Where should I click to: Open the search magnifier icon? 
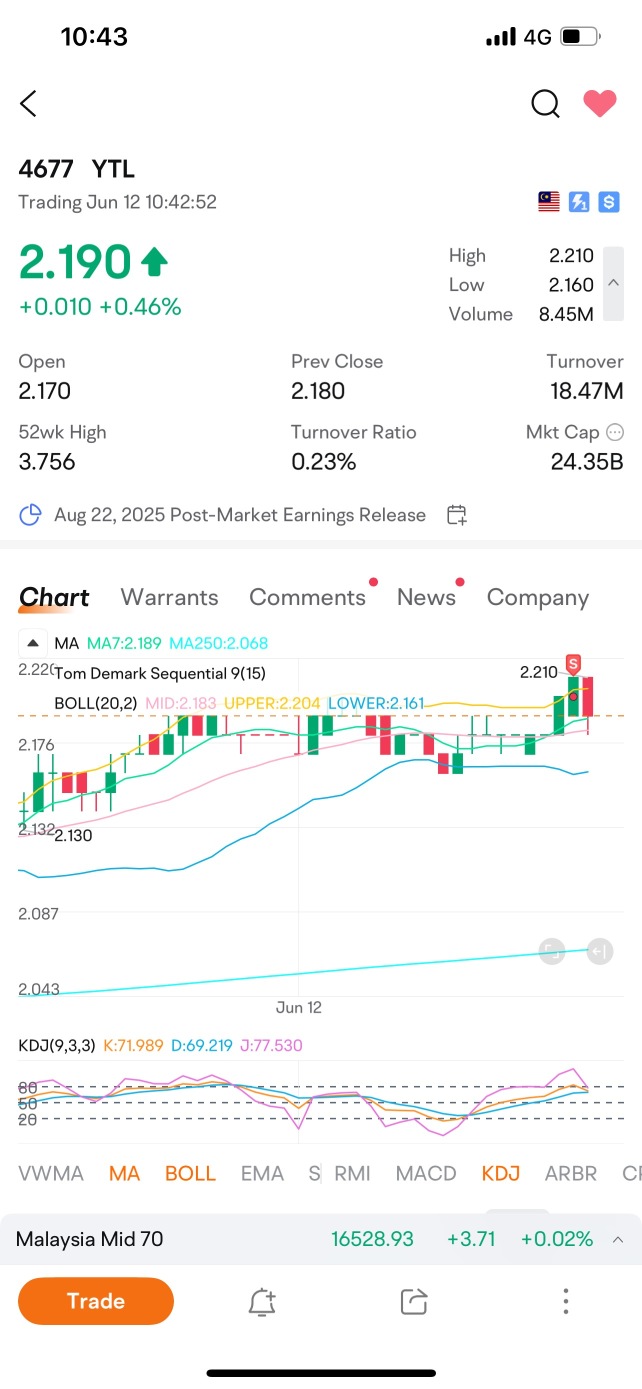point(545,103)
